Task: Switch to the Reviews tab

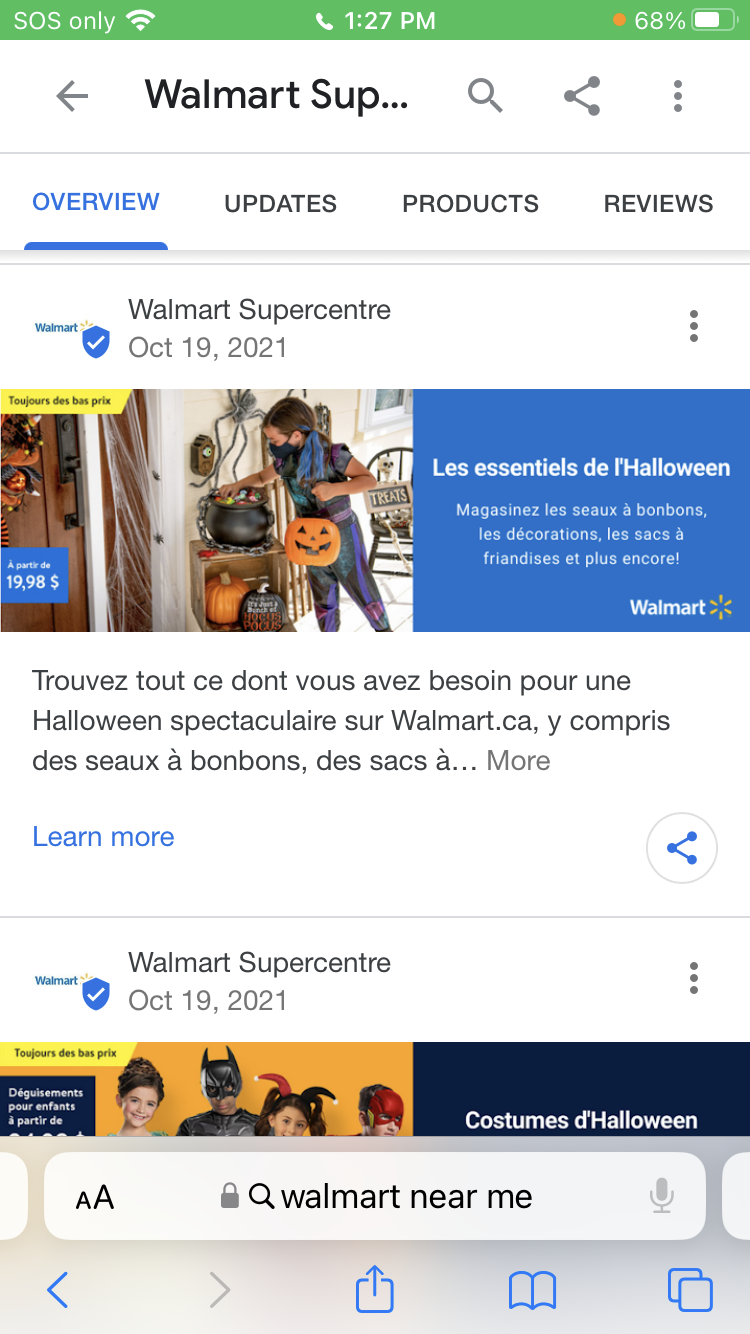Action: [658, 204]
